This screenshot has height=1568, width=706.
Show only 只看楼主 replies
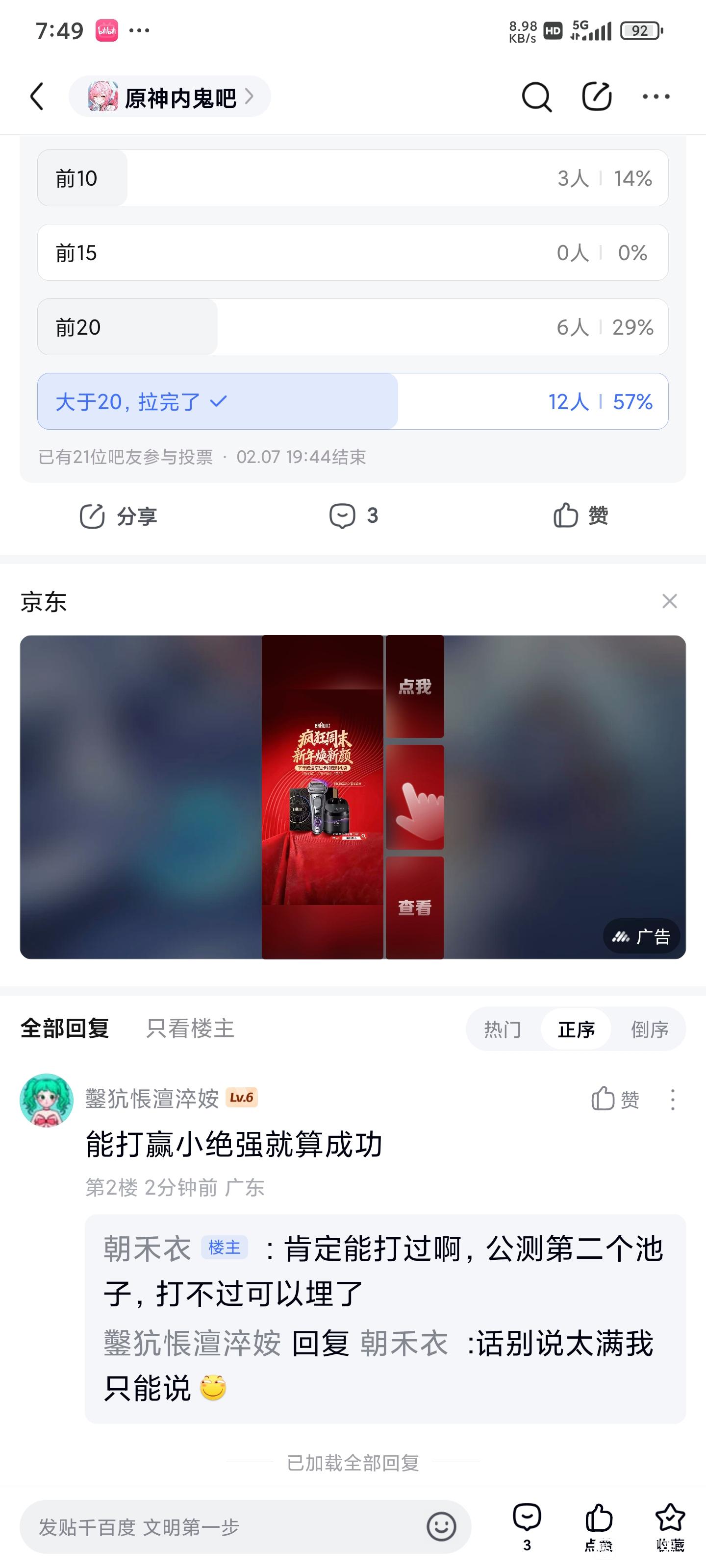(x=190, y=1029)
